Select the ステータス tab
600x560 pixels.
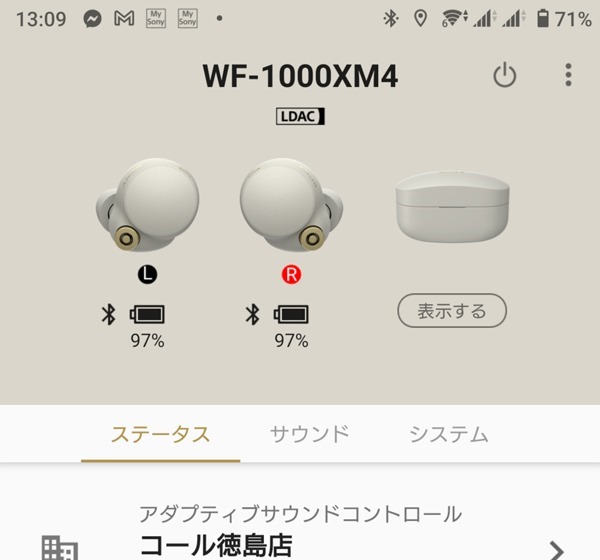[160, 434]
